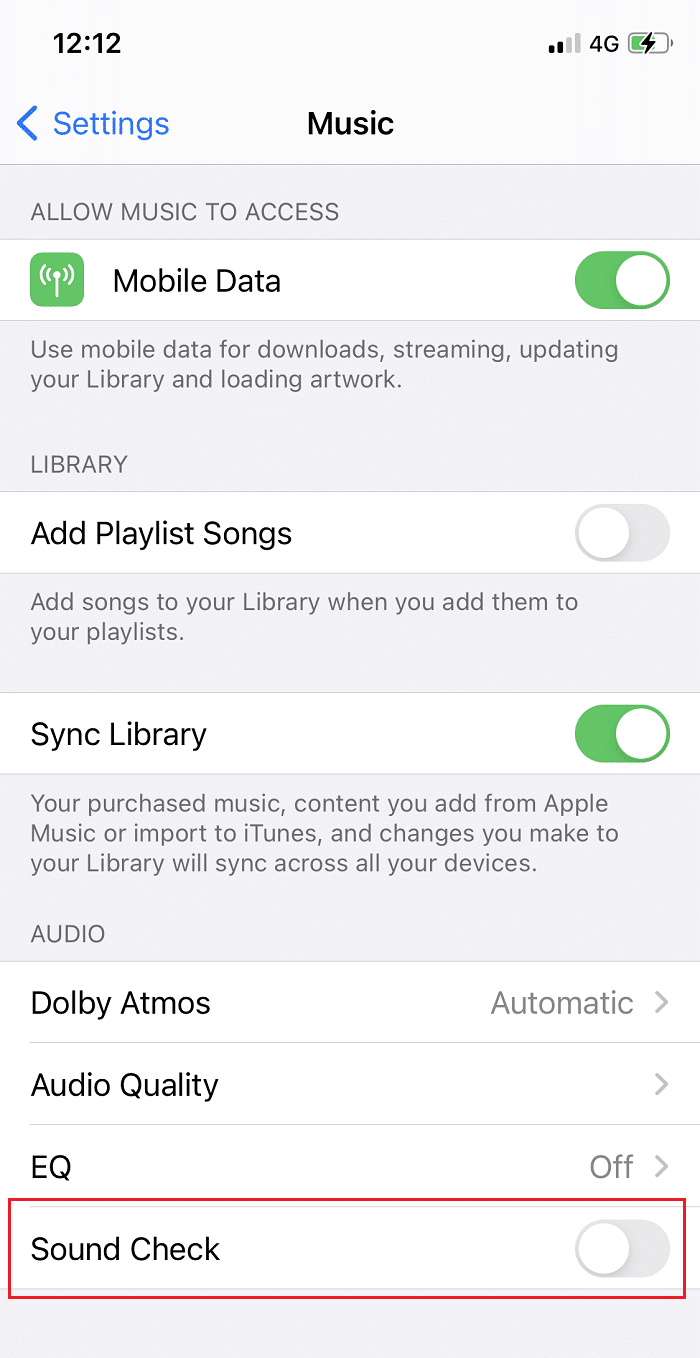Turn on Sound Check
This screenshot has height=1358, width=700.
point(621,1249)
